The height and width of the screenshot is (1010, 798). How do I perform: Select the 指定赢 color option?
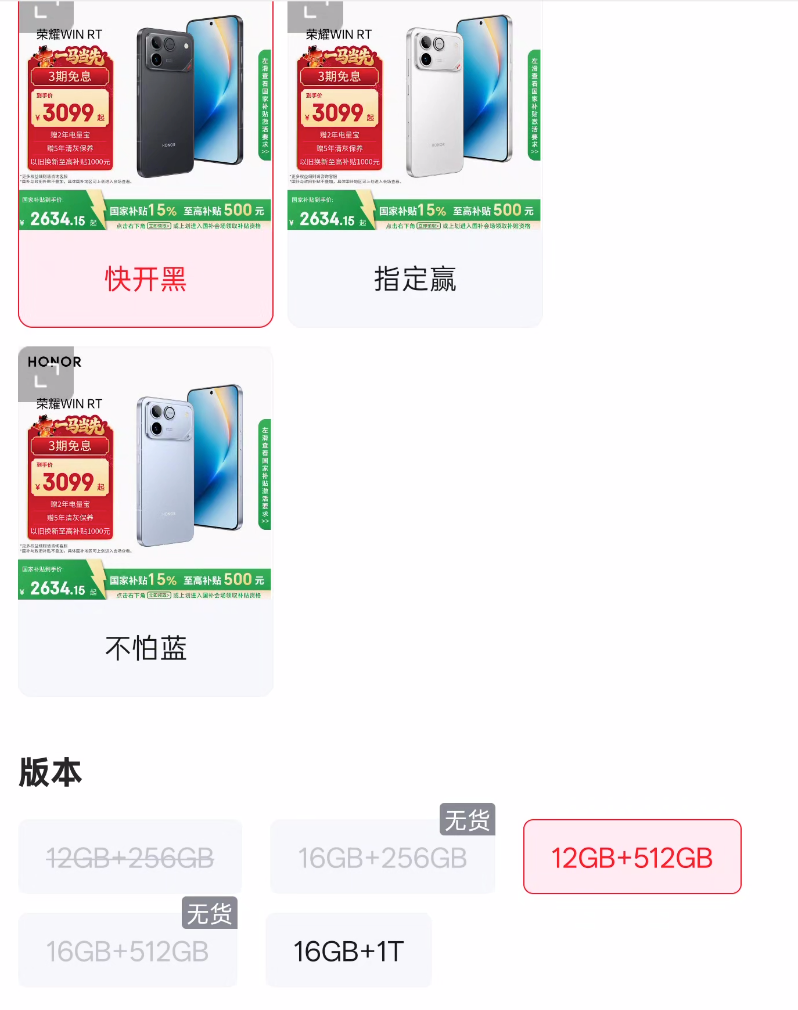(415, 278)
